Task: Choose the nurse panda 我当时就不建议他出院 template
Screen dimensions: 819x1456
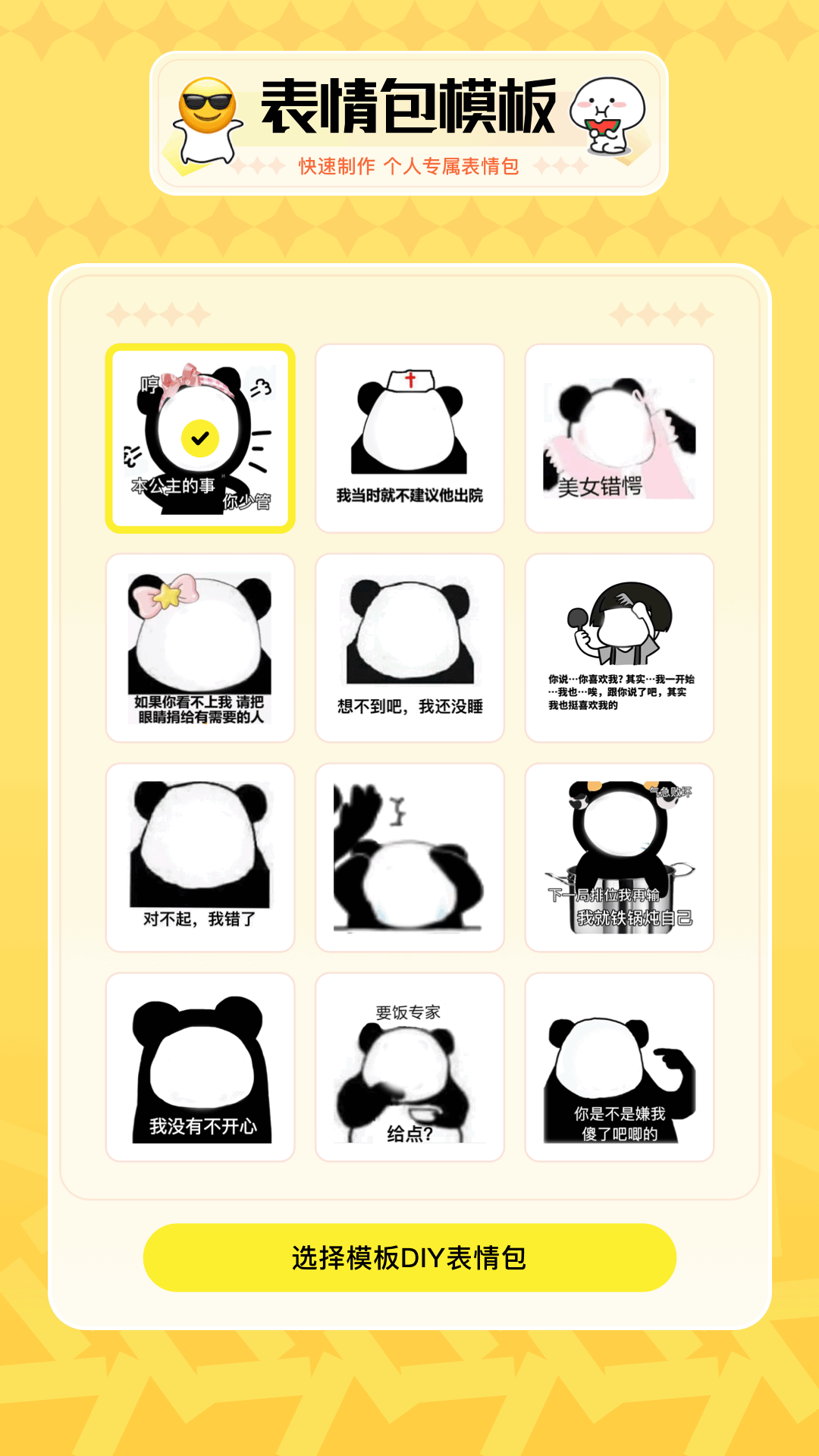Action: coord(409,438)
